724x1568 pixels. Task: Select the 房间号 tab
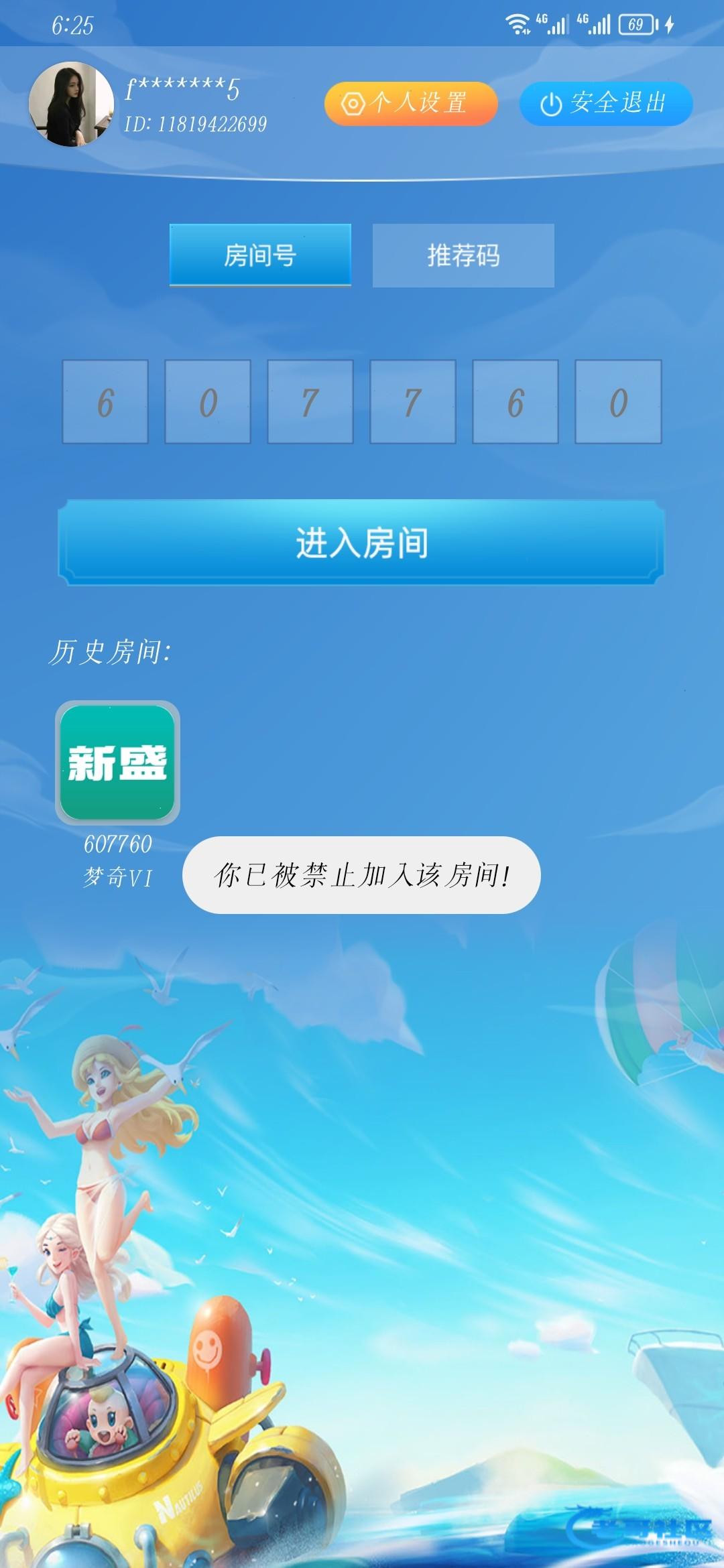tap(260, 255)
